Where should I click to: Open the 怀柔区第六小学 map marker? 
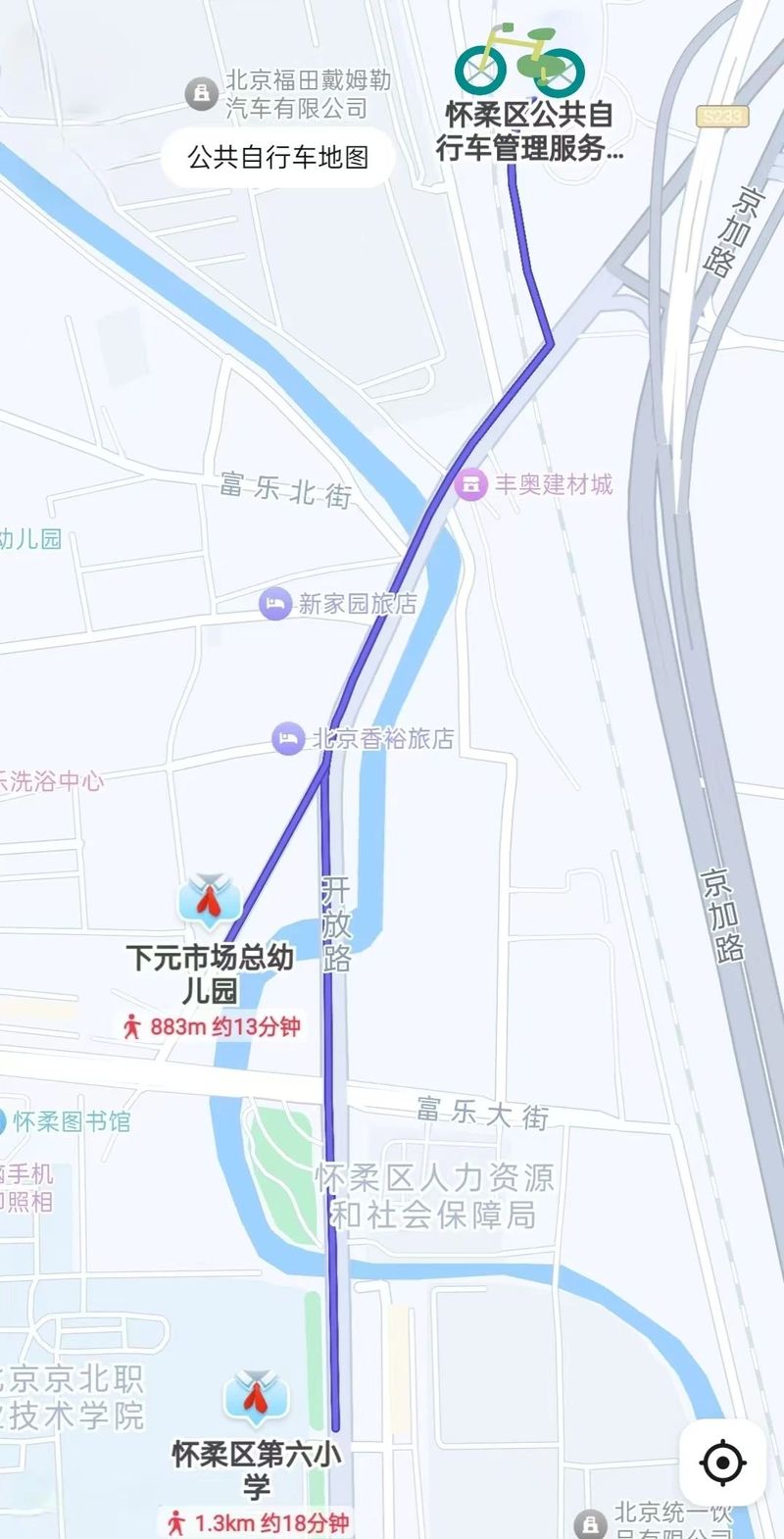point(256,1398)
